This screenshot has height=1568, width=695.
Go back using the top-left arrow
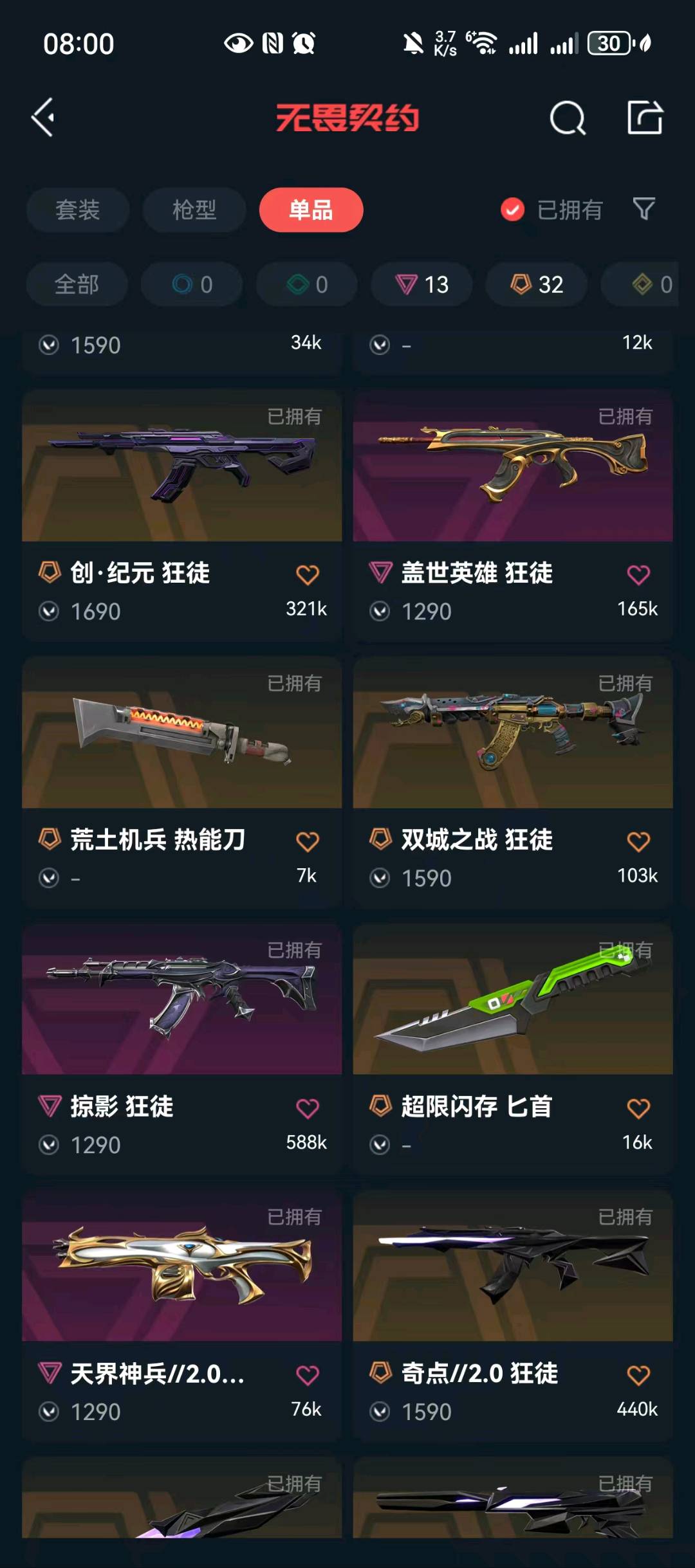click(44, 118)
